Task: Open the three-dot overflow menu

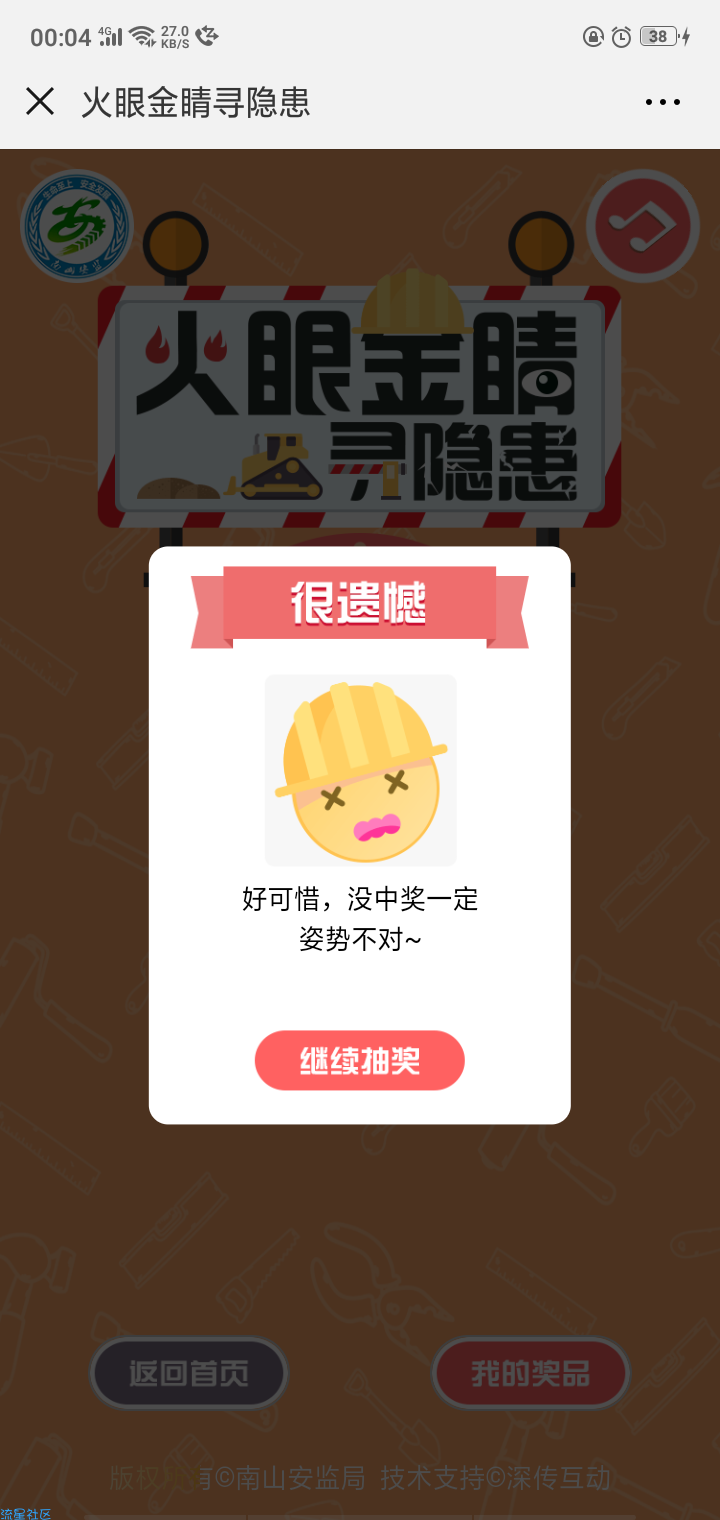Action: [x=662, y=102]
